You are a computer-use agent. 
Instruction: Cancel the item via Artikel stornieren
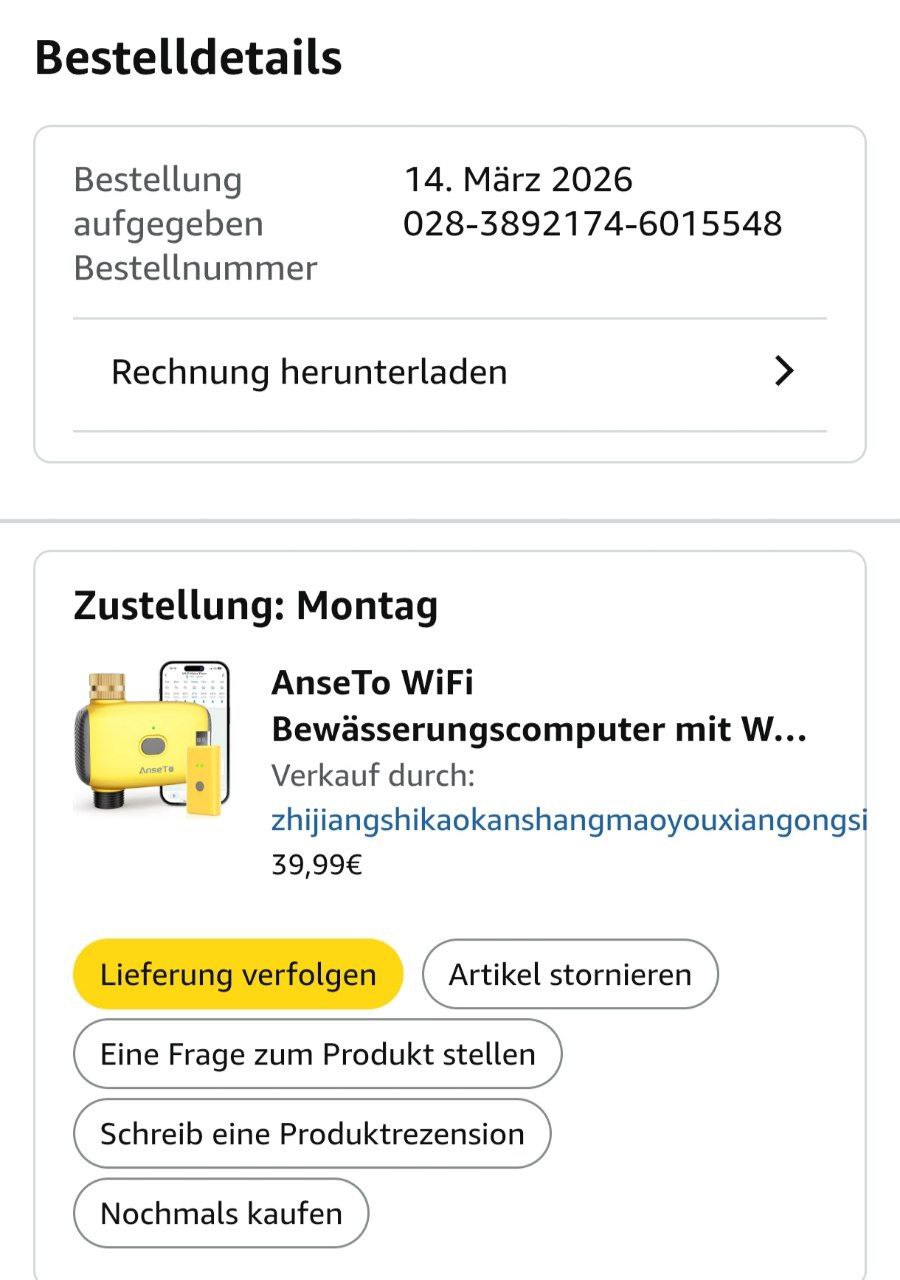(x=570, y=974)
